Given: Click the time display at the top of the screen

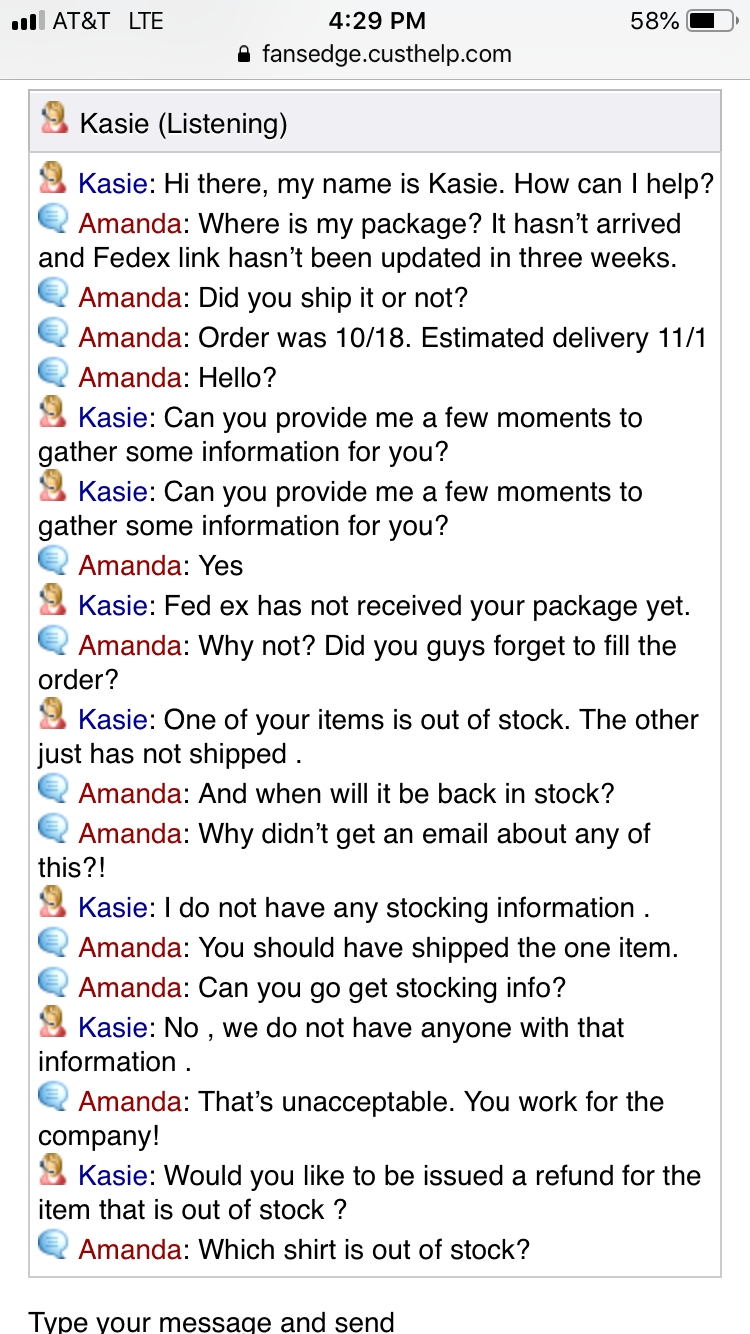Looking at the screenshot, I should pos(375,20).
